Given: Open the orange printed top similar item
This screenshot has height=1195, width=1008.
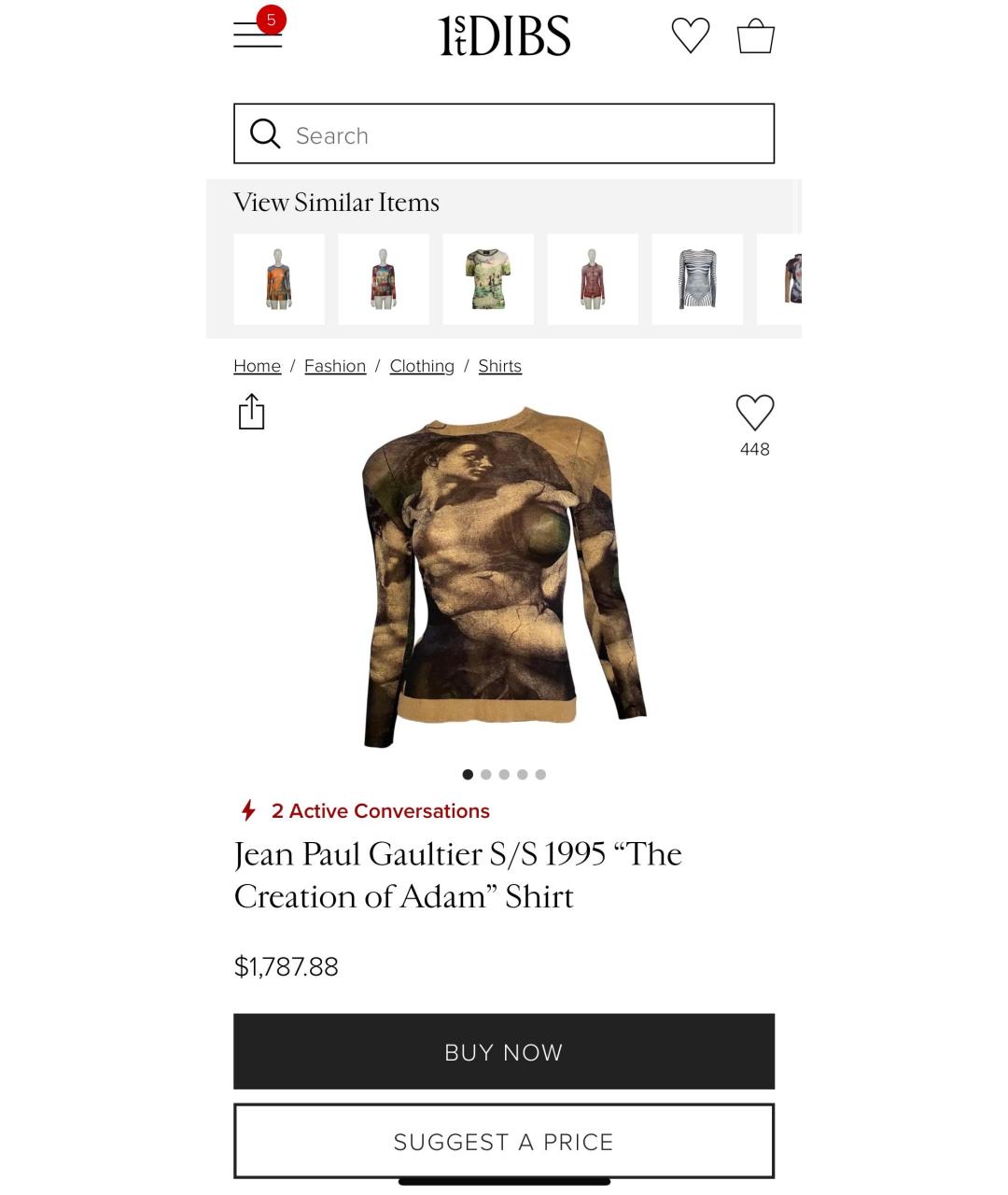Looking at the screenshot, I should [x=278, y=279].
